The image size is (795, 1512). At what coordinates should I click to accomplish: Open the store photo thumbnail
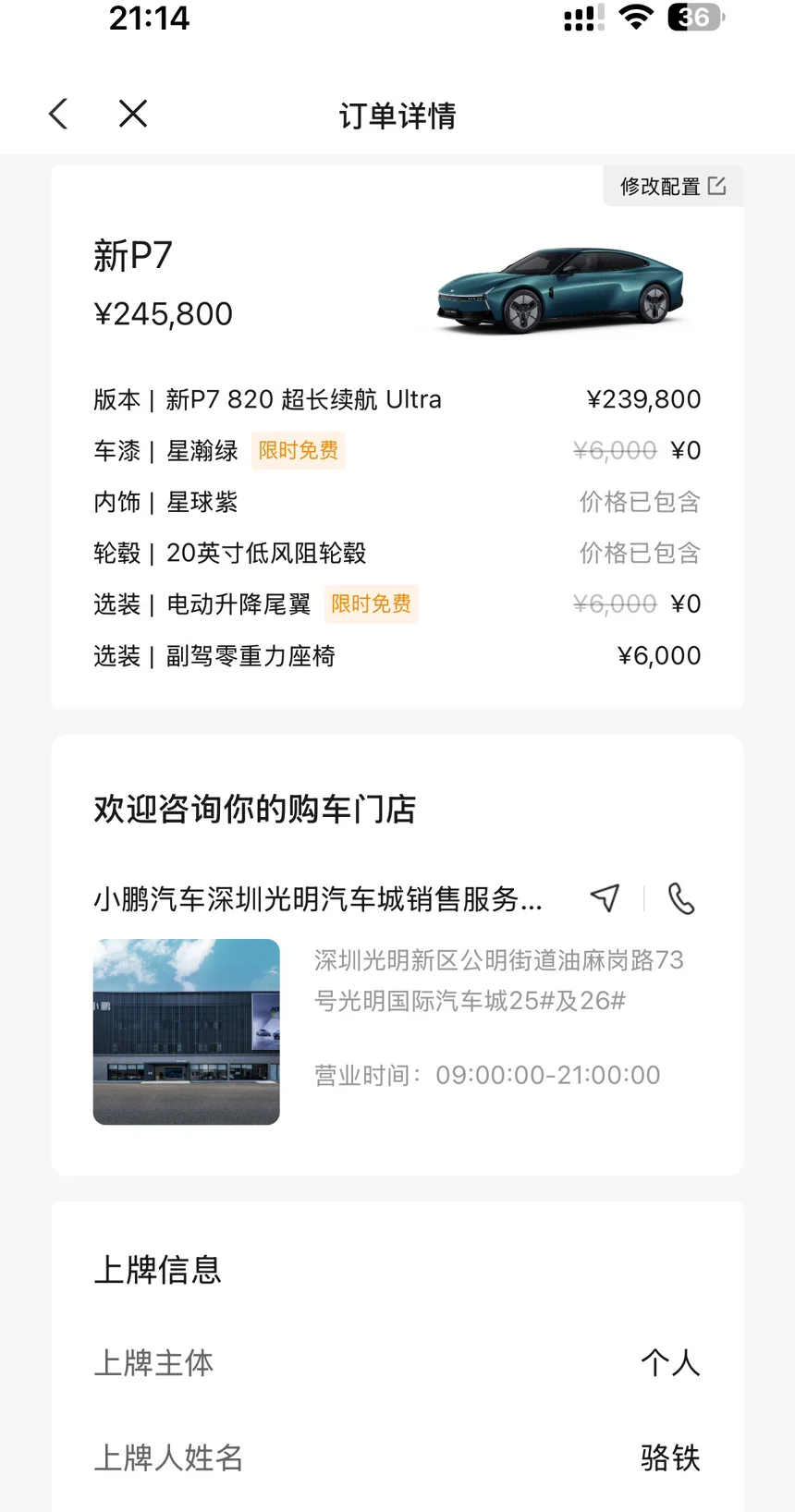click(x=186, y=1031)
